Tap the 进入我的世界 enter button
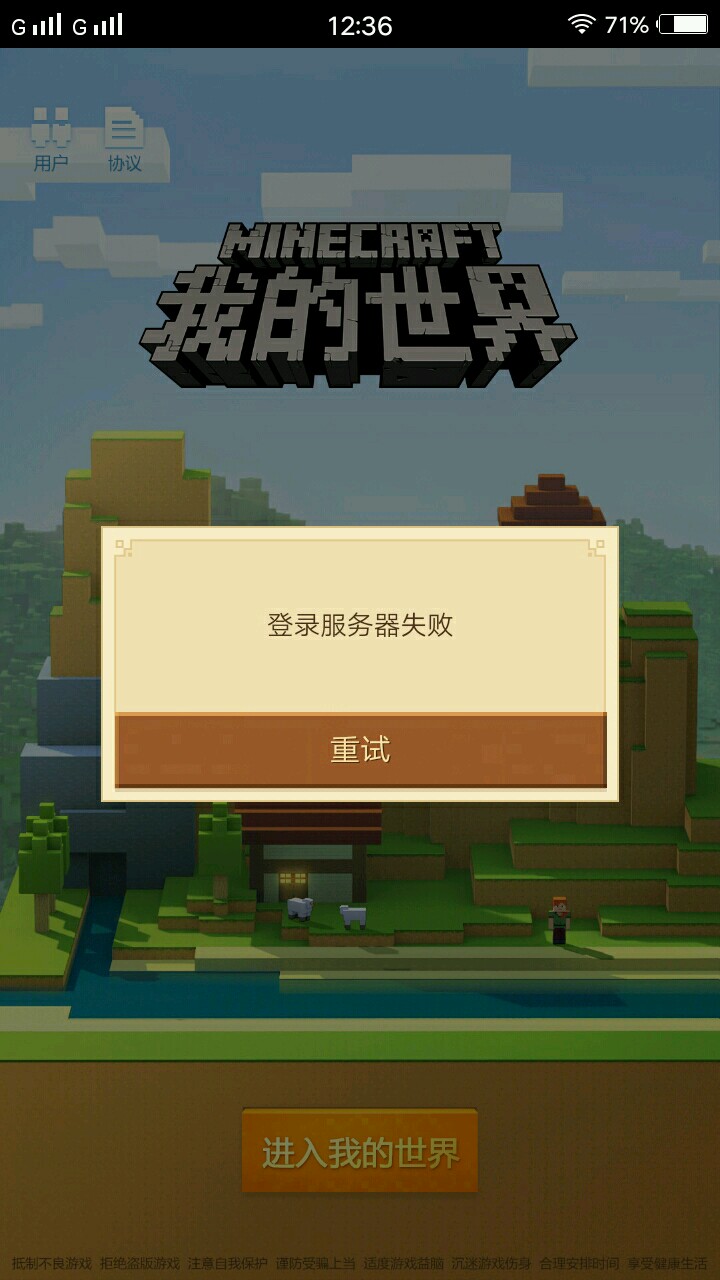This screenshot has width=720, height=1280. tap(360, 1151)
